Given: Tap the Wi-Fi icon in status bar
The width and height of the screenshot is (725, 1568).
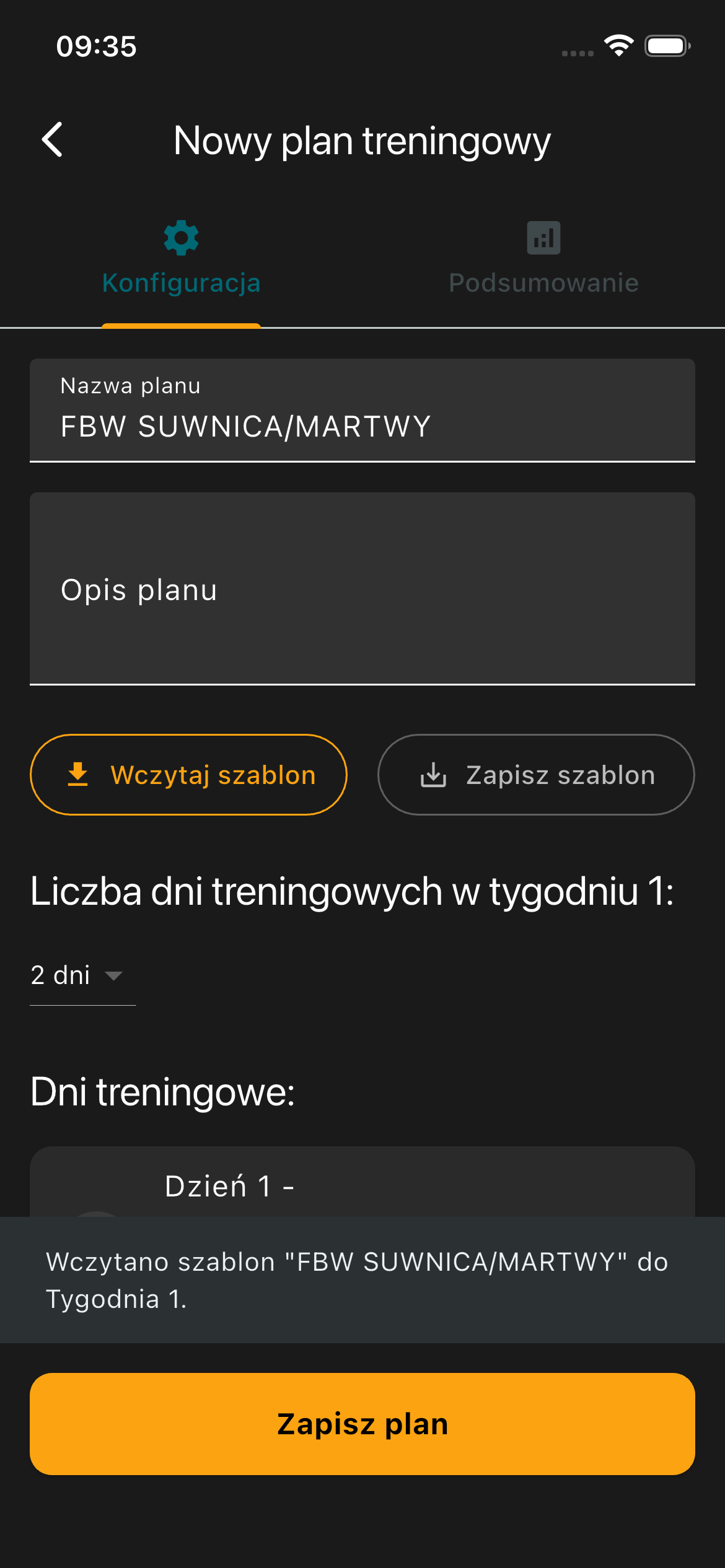Looking at the screenshot, I should pyautogui.click(x=618, y=45).
